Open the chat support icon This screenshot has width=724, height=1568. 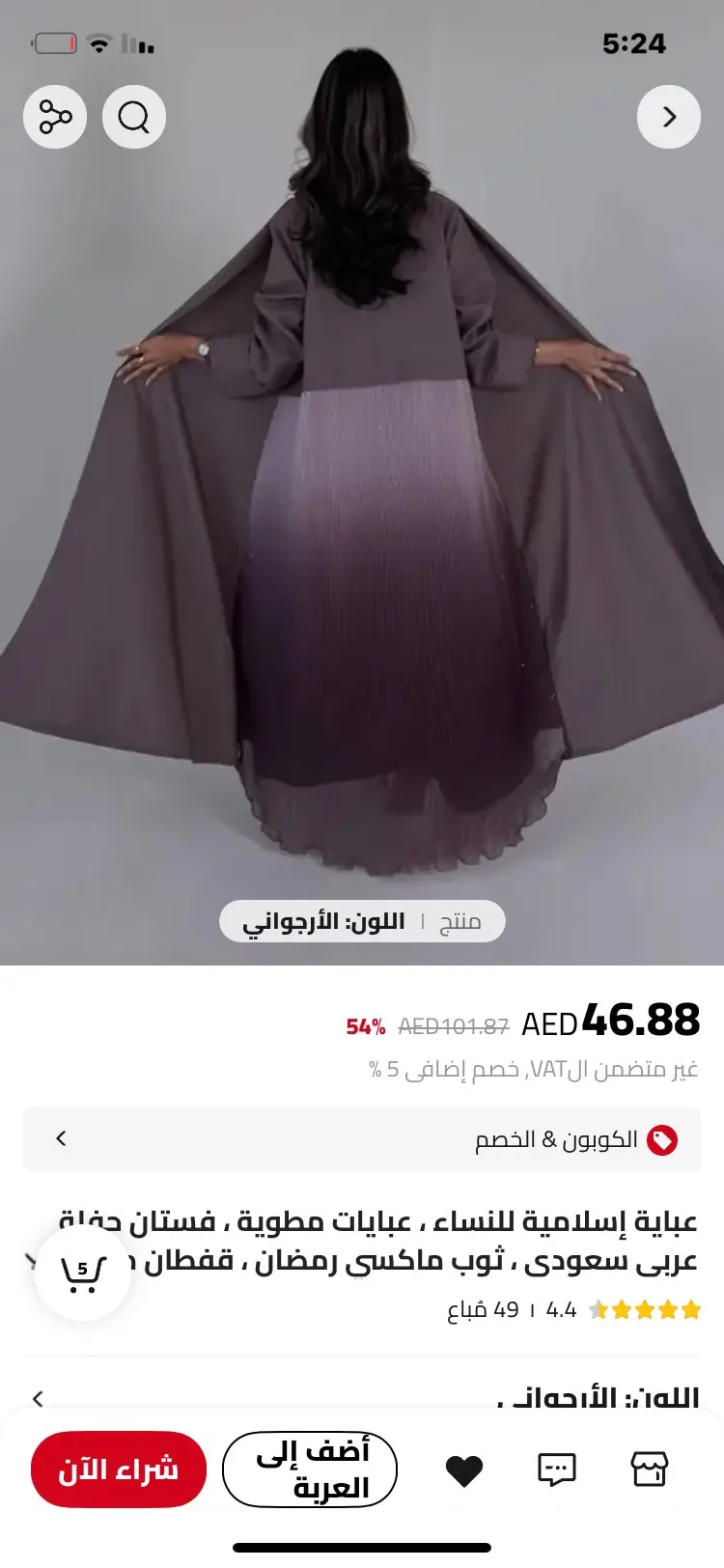tap(556, 1470)
